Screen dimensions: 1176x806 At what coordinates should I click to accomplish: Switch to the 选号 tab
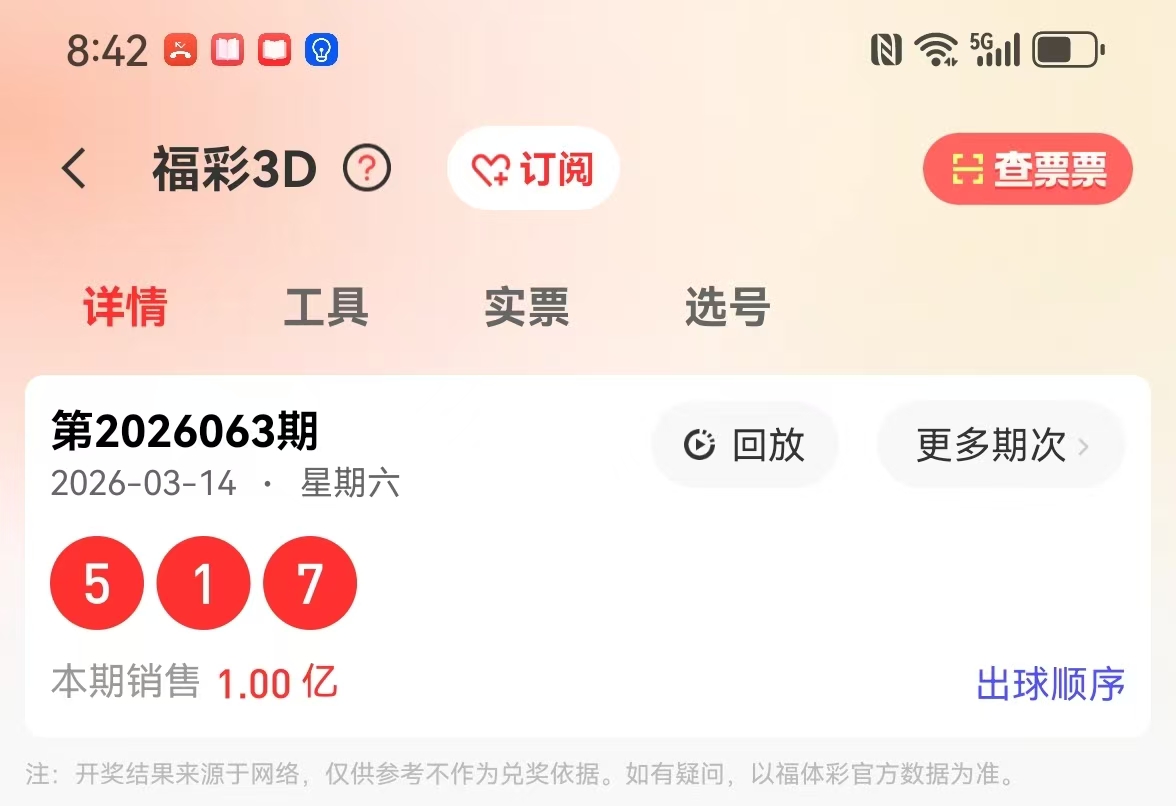[727, 307]
